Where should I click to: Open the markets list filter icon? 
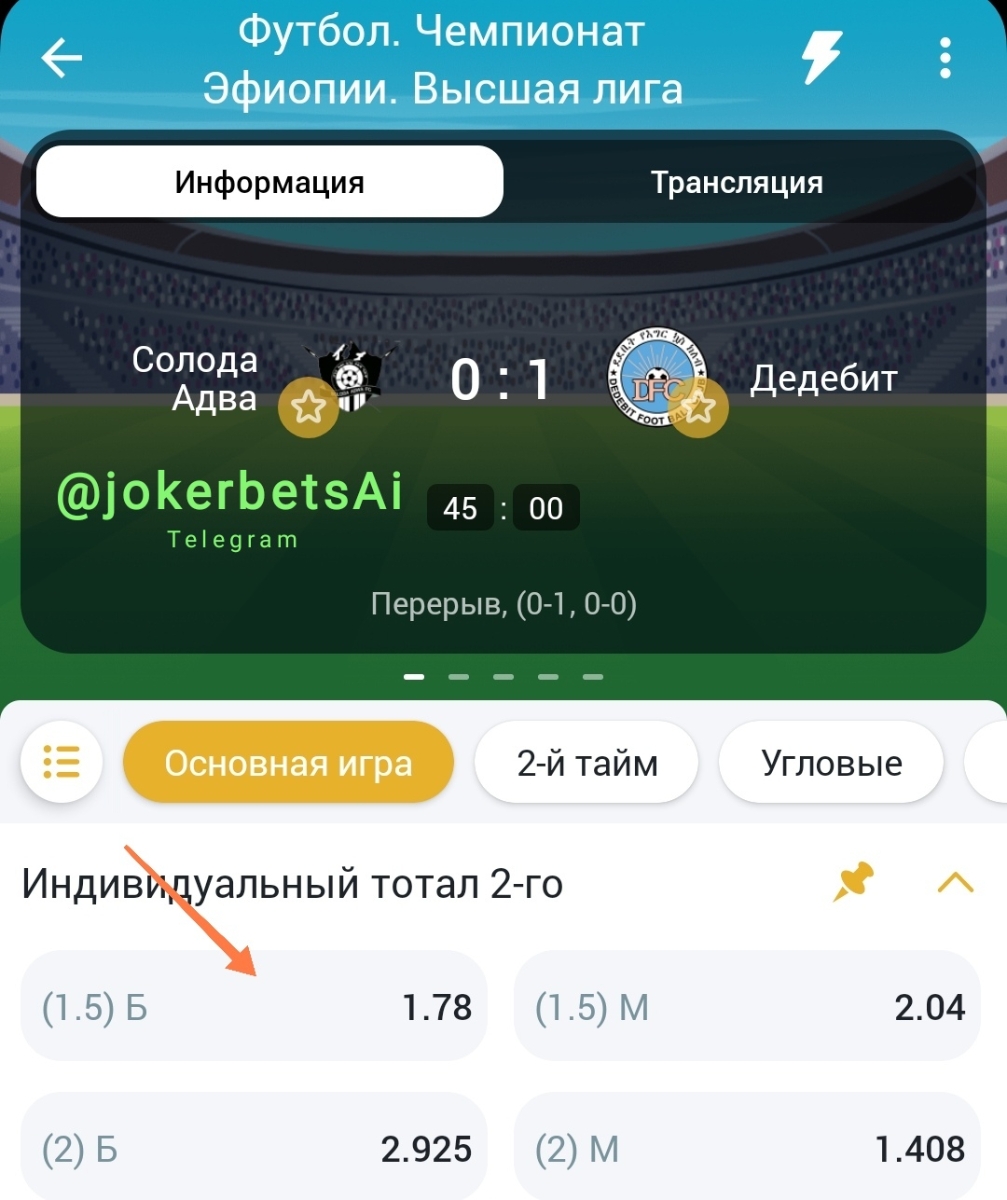61,762
